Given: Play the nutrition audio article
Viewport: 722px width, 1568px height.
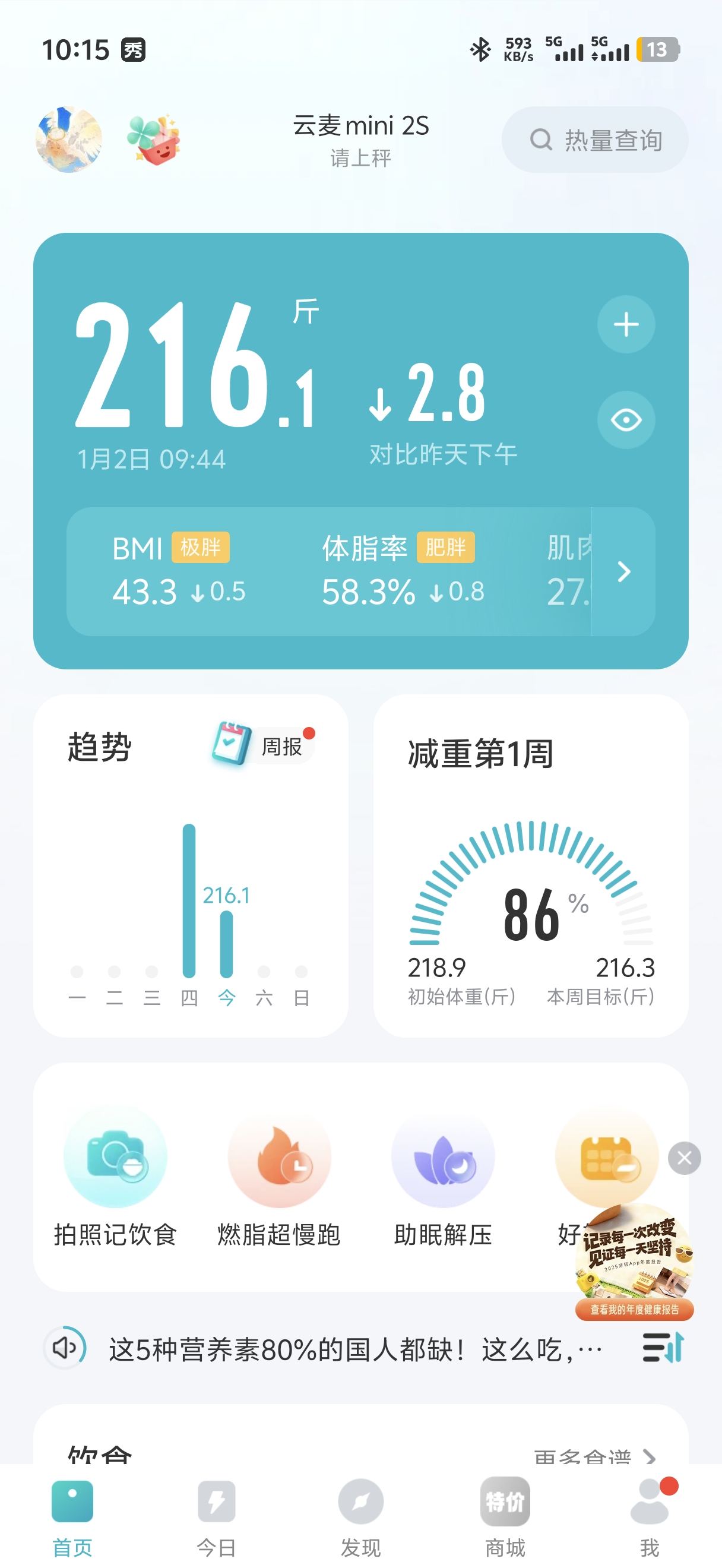Looking at the screenshot, I should tap(66, 1348).
